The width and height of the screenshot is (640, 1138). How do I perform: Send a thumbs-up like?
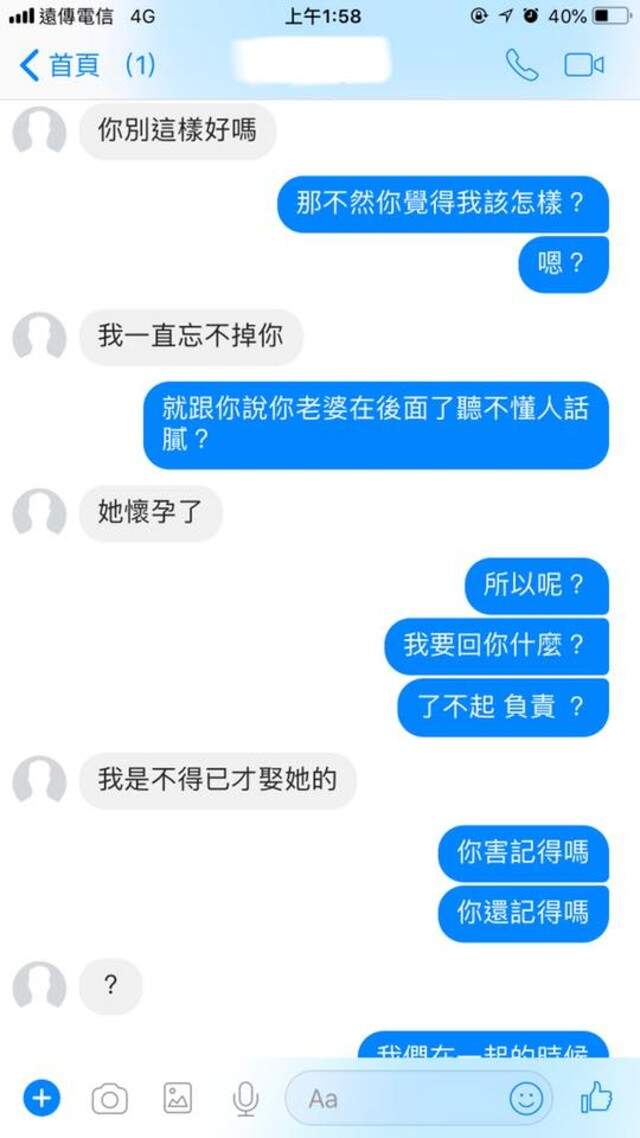click(596, 1099)
